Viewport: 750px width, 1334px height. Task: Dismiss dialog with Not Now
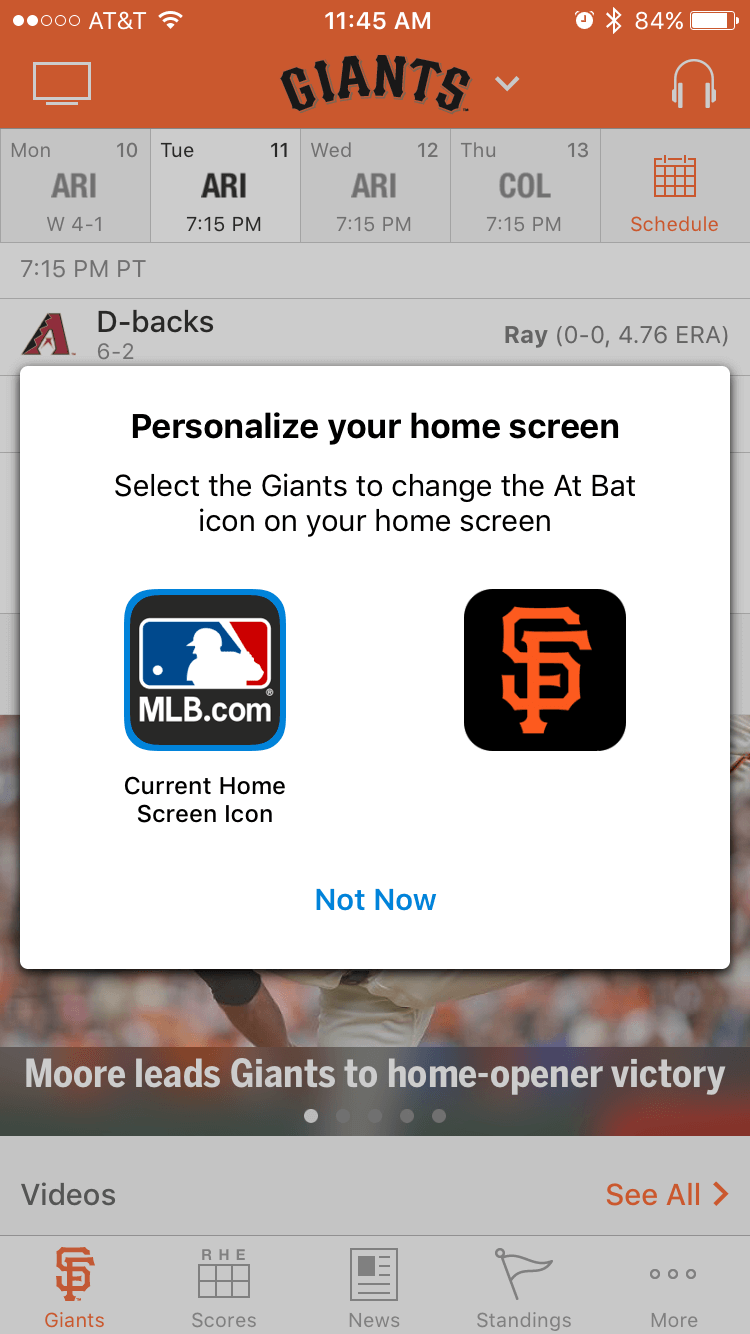pos(375,900)
